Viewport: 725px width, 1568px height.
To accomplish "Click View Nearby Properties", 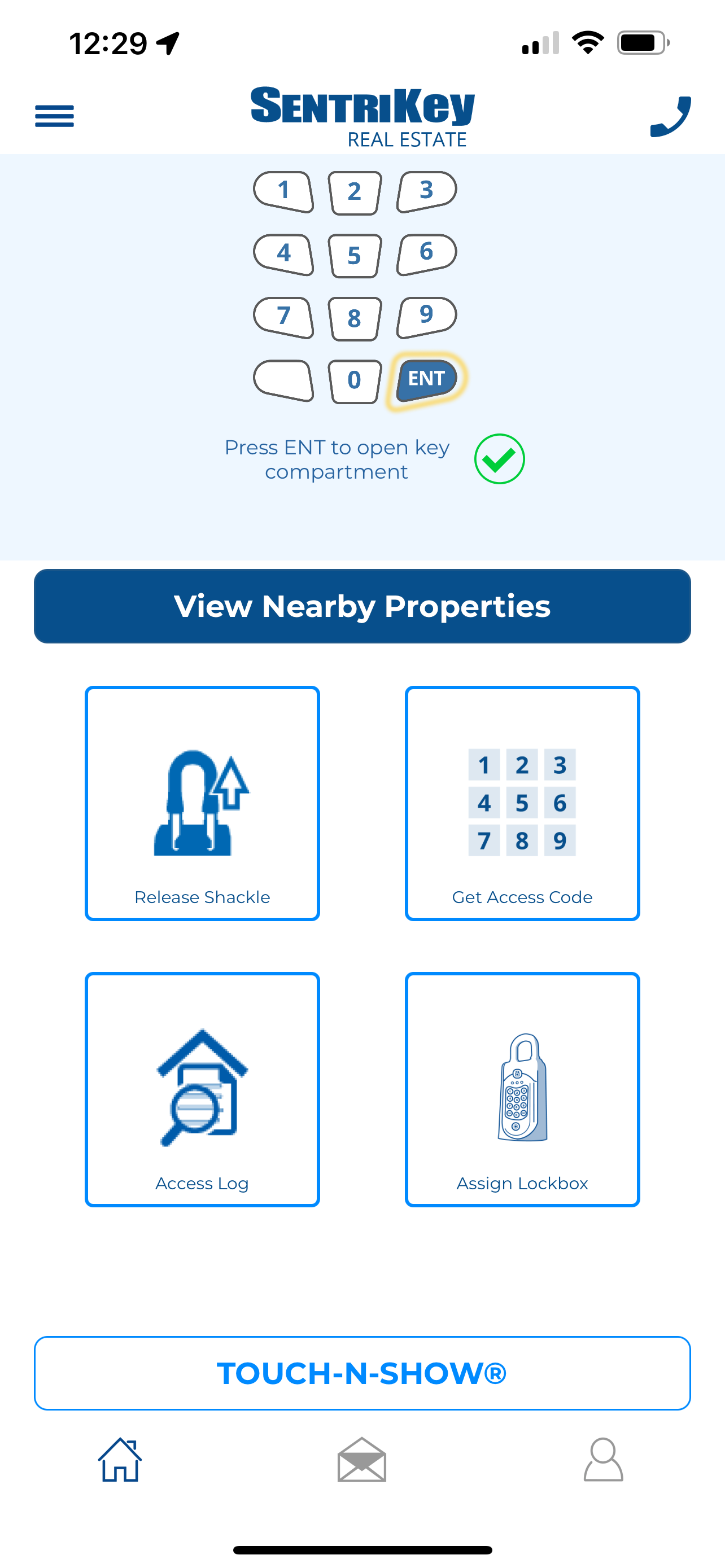I will point(362,606).
